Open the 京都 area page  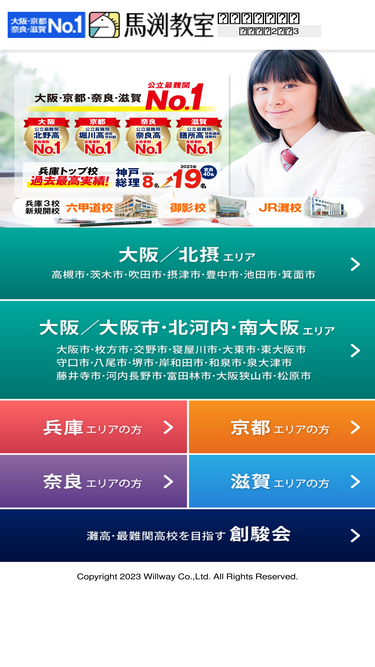(282, 427)
